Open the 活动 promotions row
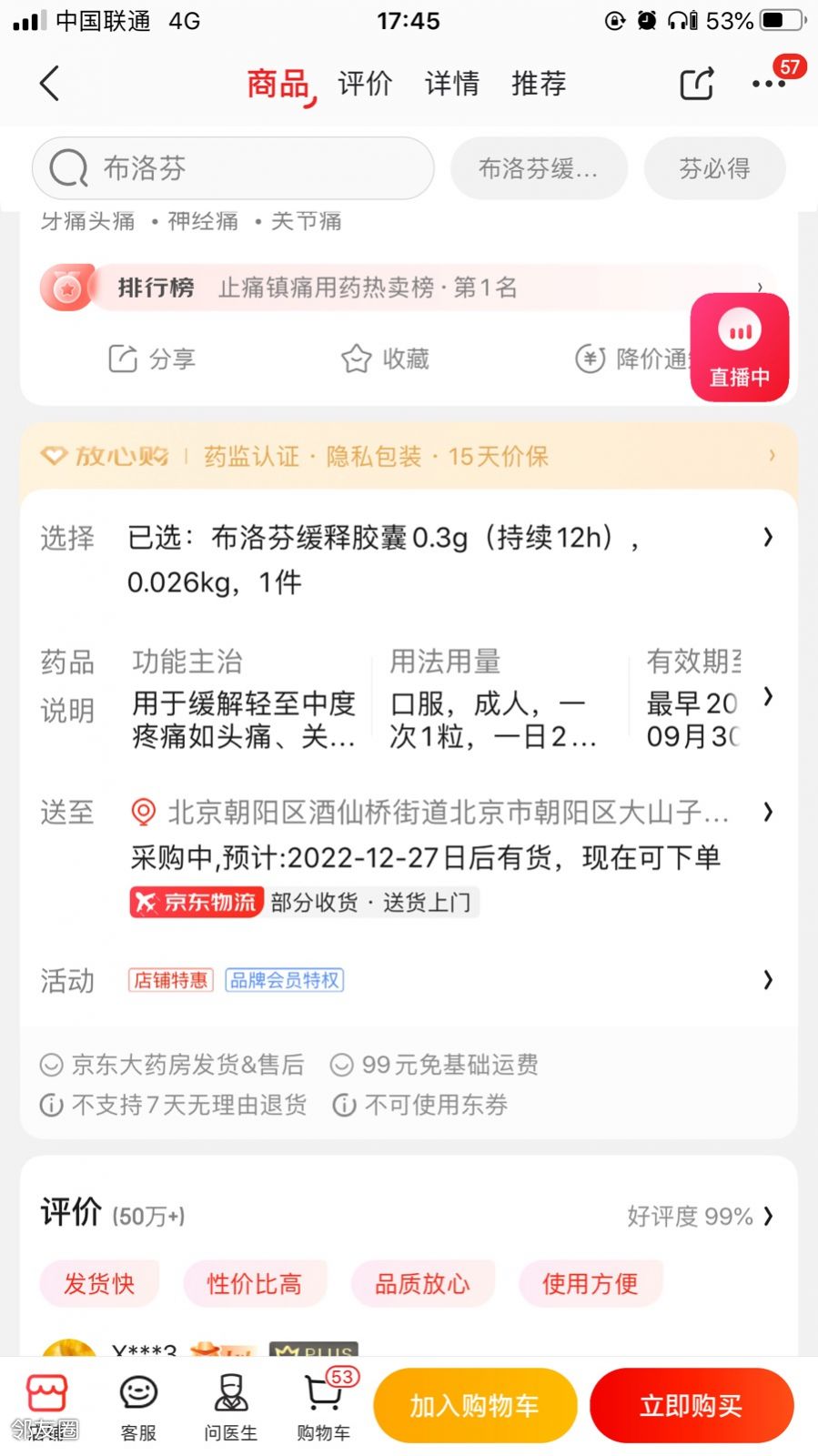This screenshot has height=1456, width=818. tap(409, 980)
